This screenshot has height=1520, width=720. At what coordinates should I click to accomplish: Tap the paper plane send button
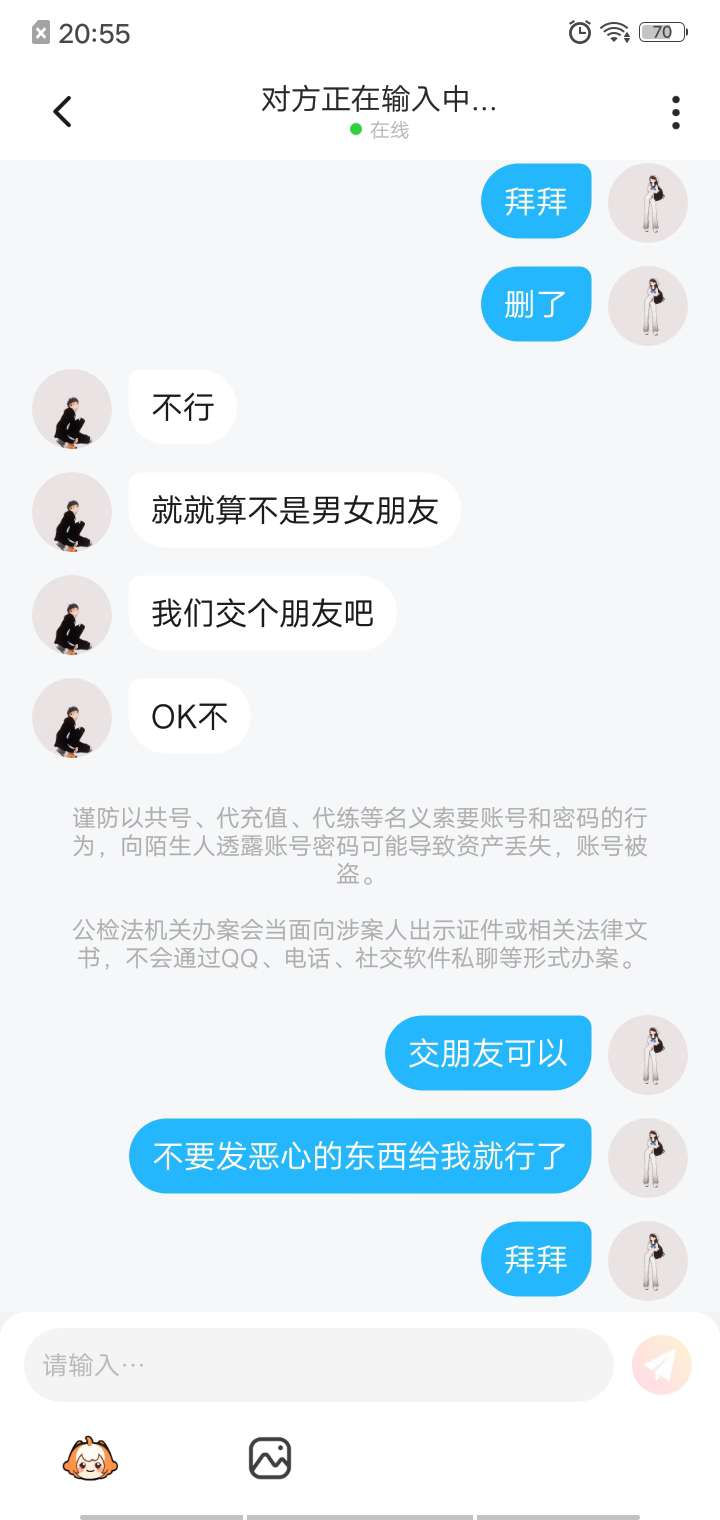click(x=662, y=1365)
